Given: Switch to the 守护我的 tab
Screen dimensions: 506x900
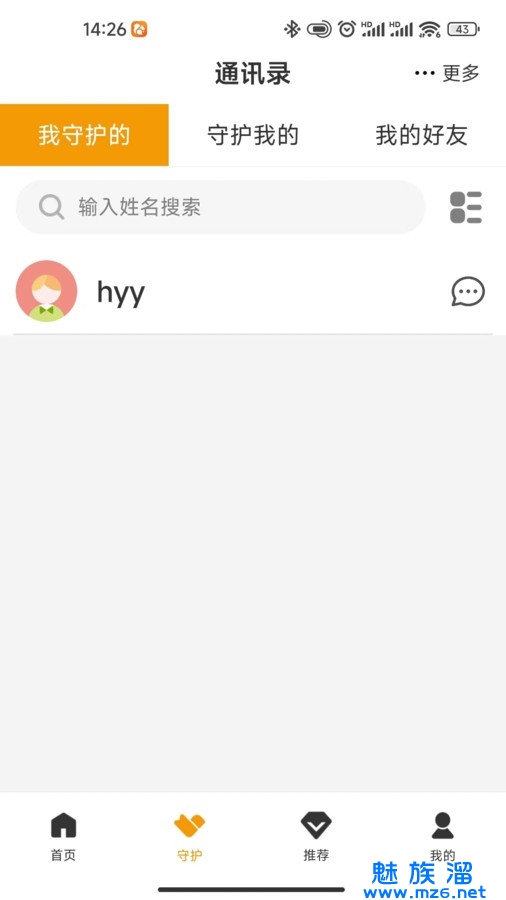Looking at the screenshot, I should [253, 135].
